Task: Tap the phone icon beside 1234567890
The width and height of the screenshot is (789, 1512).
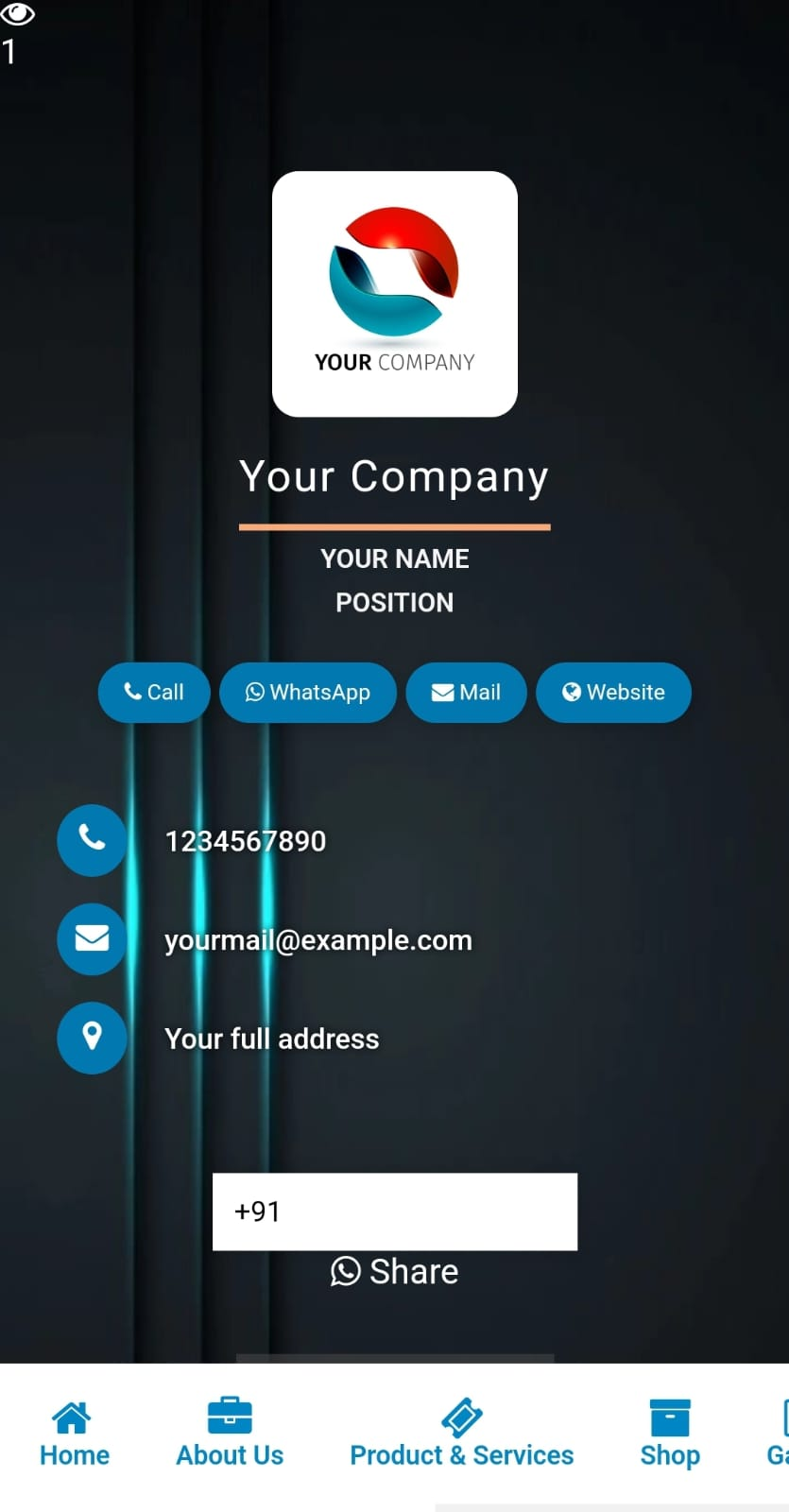Action: click(x=92, y=840)
